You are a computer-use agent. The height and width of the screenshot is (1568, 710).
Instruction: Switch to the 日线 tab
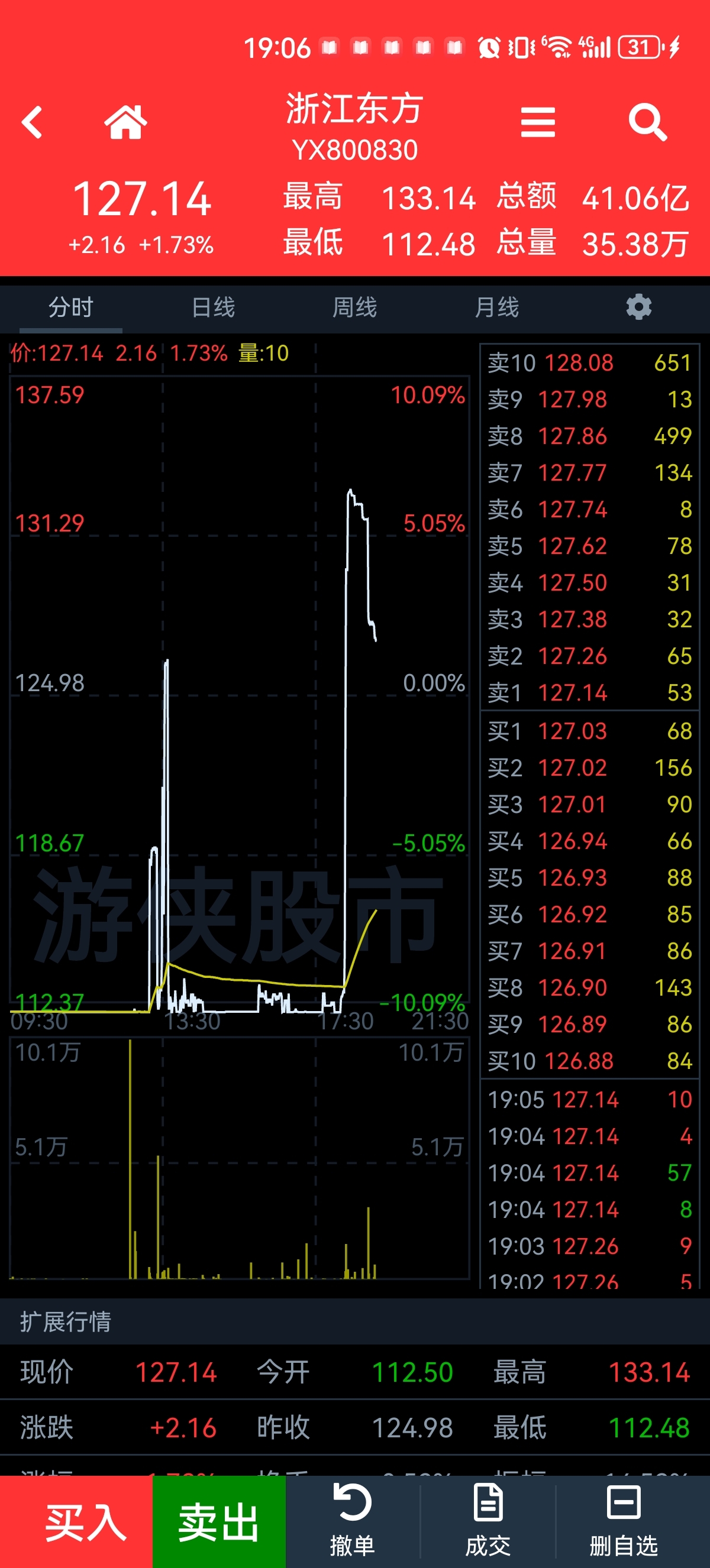tap(213, 307)
